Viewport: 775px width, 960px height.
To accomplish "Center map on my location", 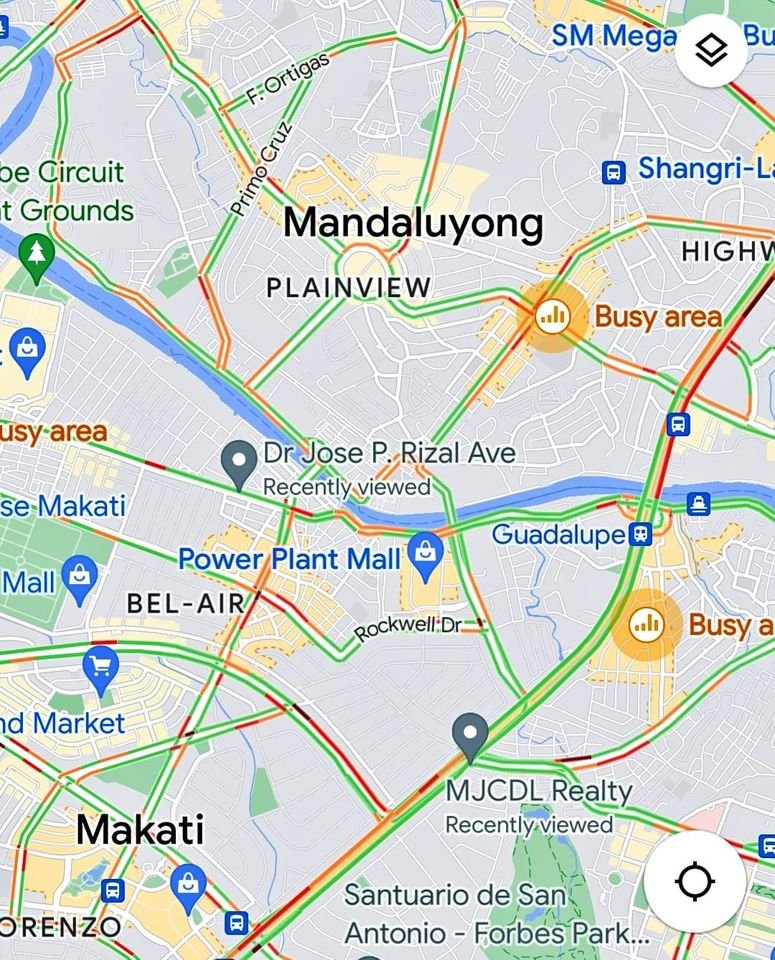I will tap(694, 882).
